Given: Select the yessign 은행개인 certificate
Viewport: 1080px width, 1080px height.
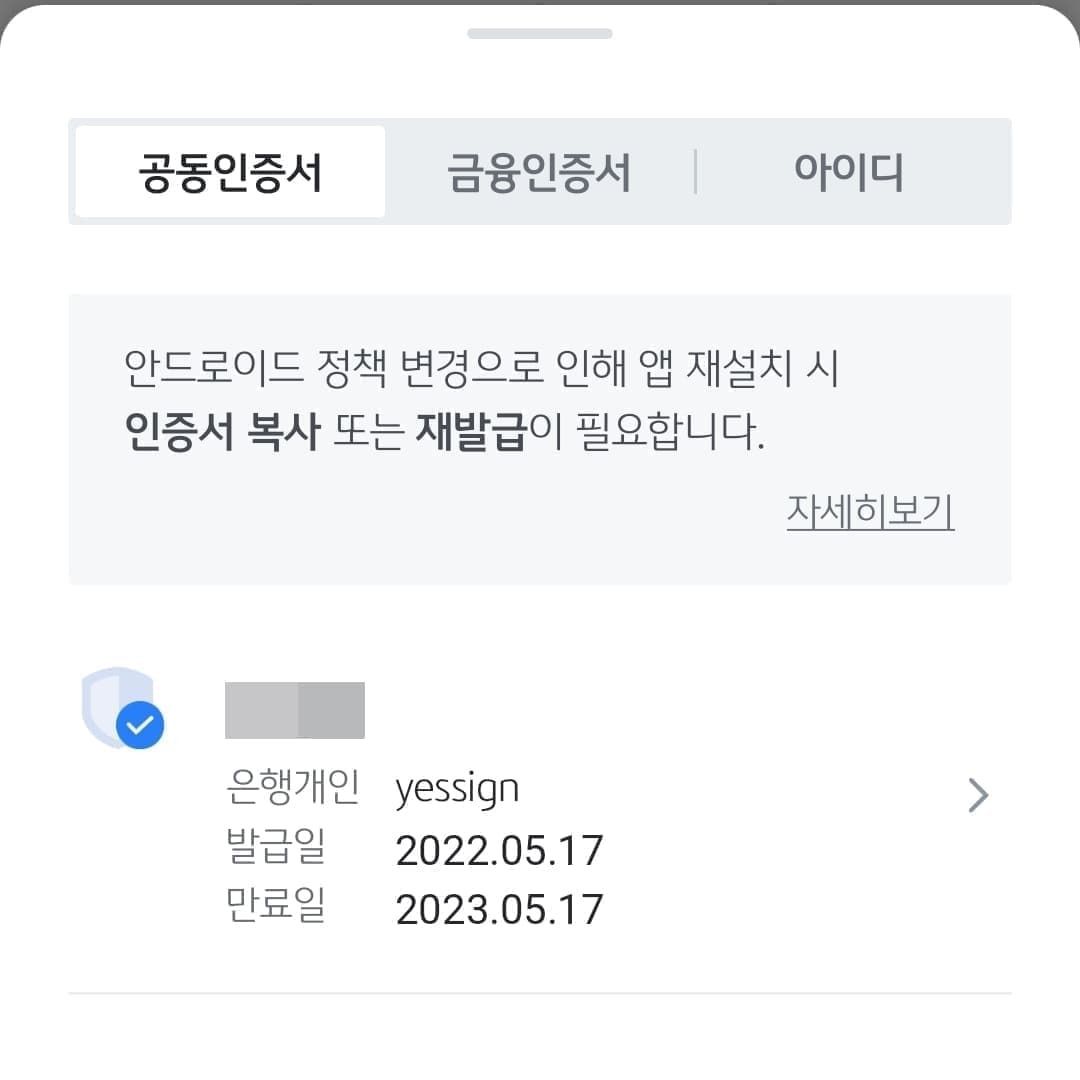Looking at the screenshot, I should click(540, 796).
